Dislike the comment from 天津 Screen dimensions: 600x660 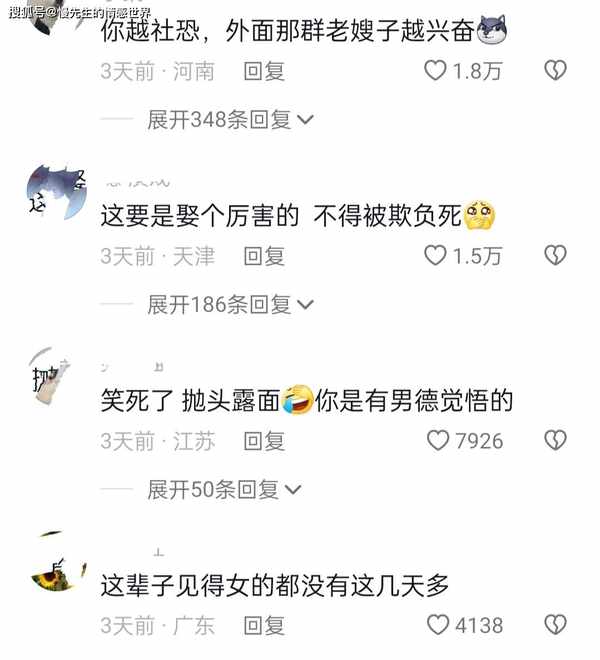click(555, 256)
